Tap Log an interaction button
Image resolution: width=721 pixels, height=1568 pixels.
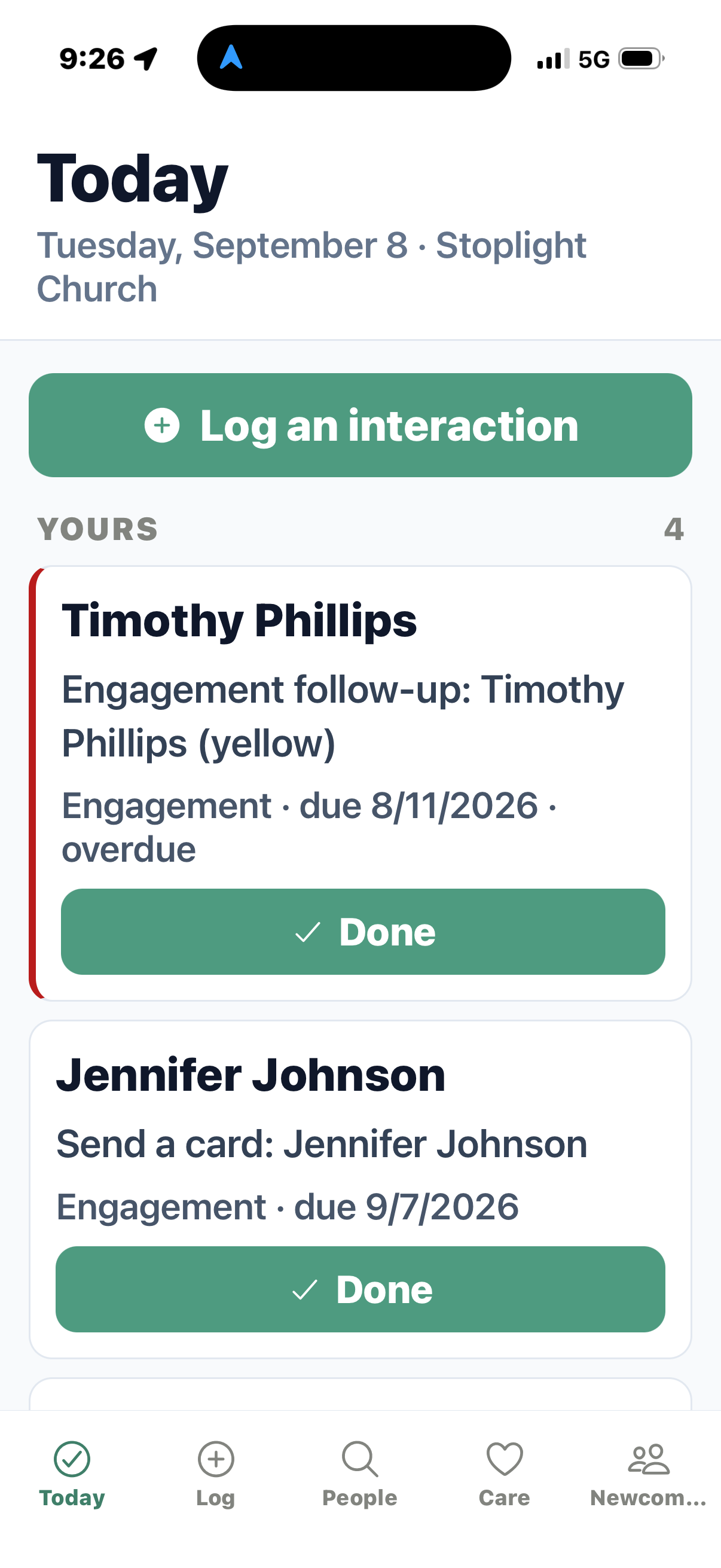pos(360,425)
